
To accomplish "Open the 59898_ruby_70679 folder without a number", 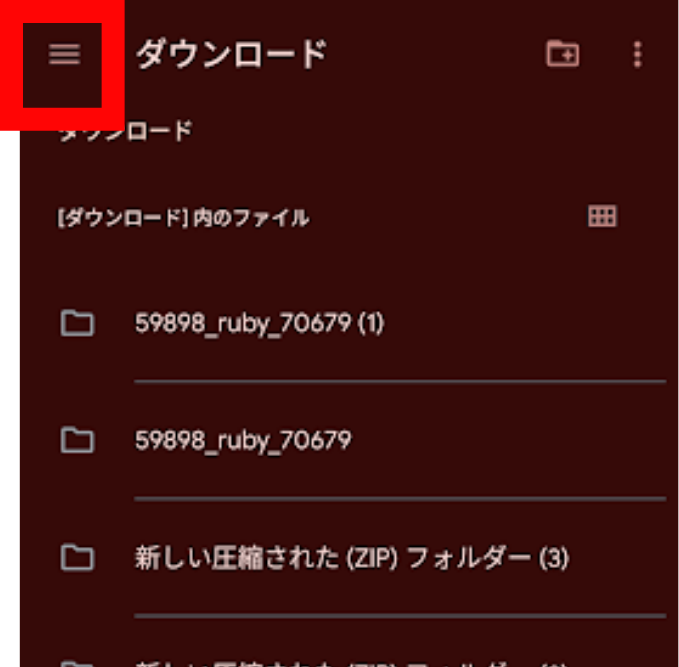I will click(243, 440).
